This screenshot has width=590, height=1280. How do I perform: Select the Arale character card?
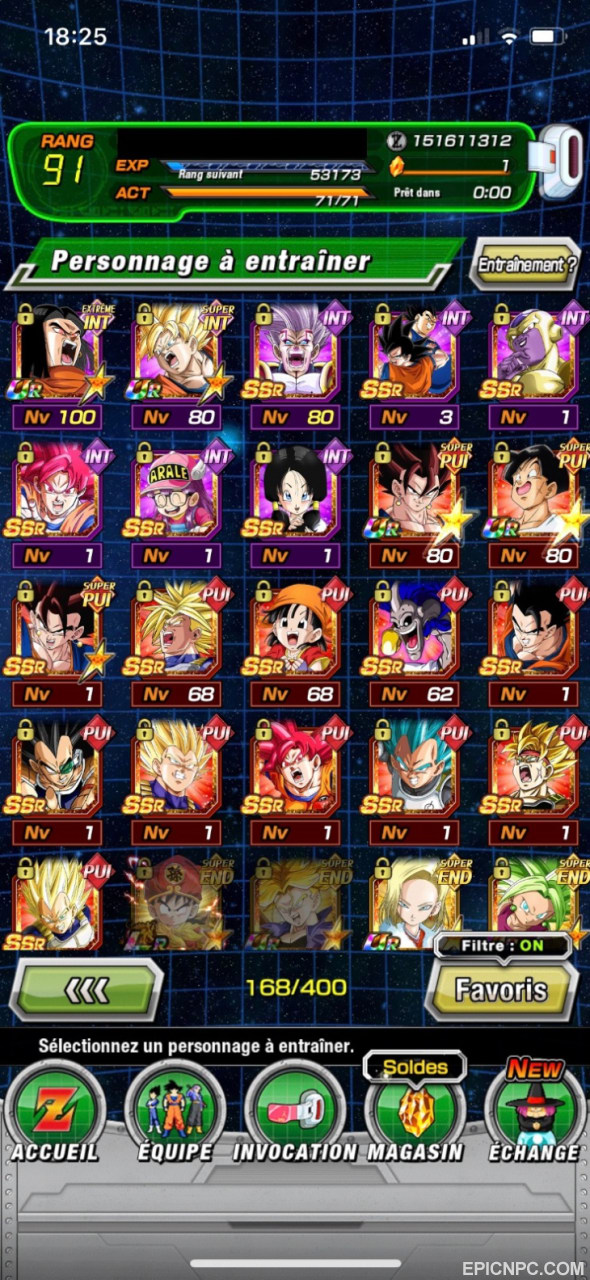point(176,505)
